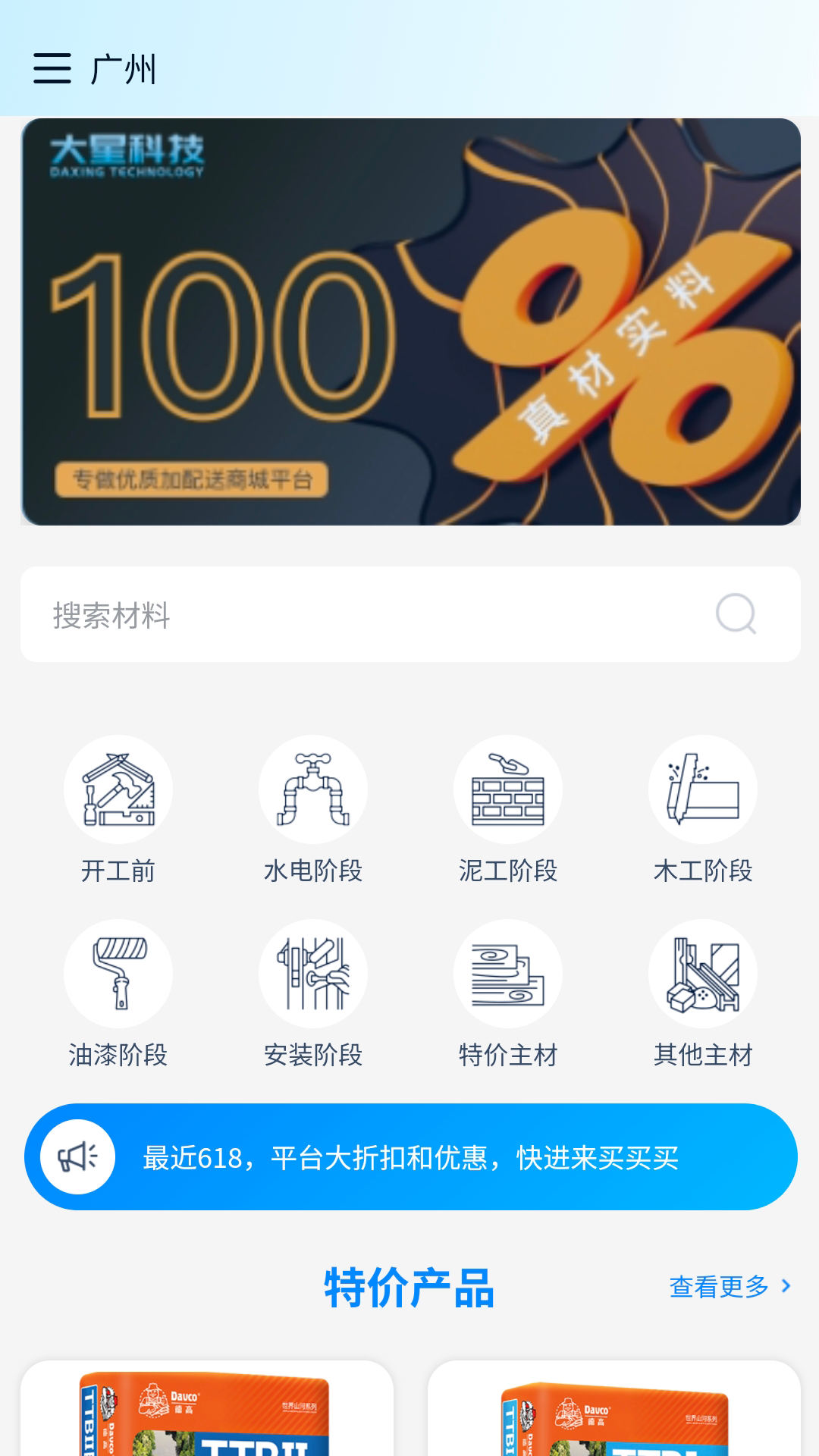Open the 广州 city selector

click(x=121, y=69)
